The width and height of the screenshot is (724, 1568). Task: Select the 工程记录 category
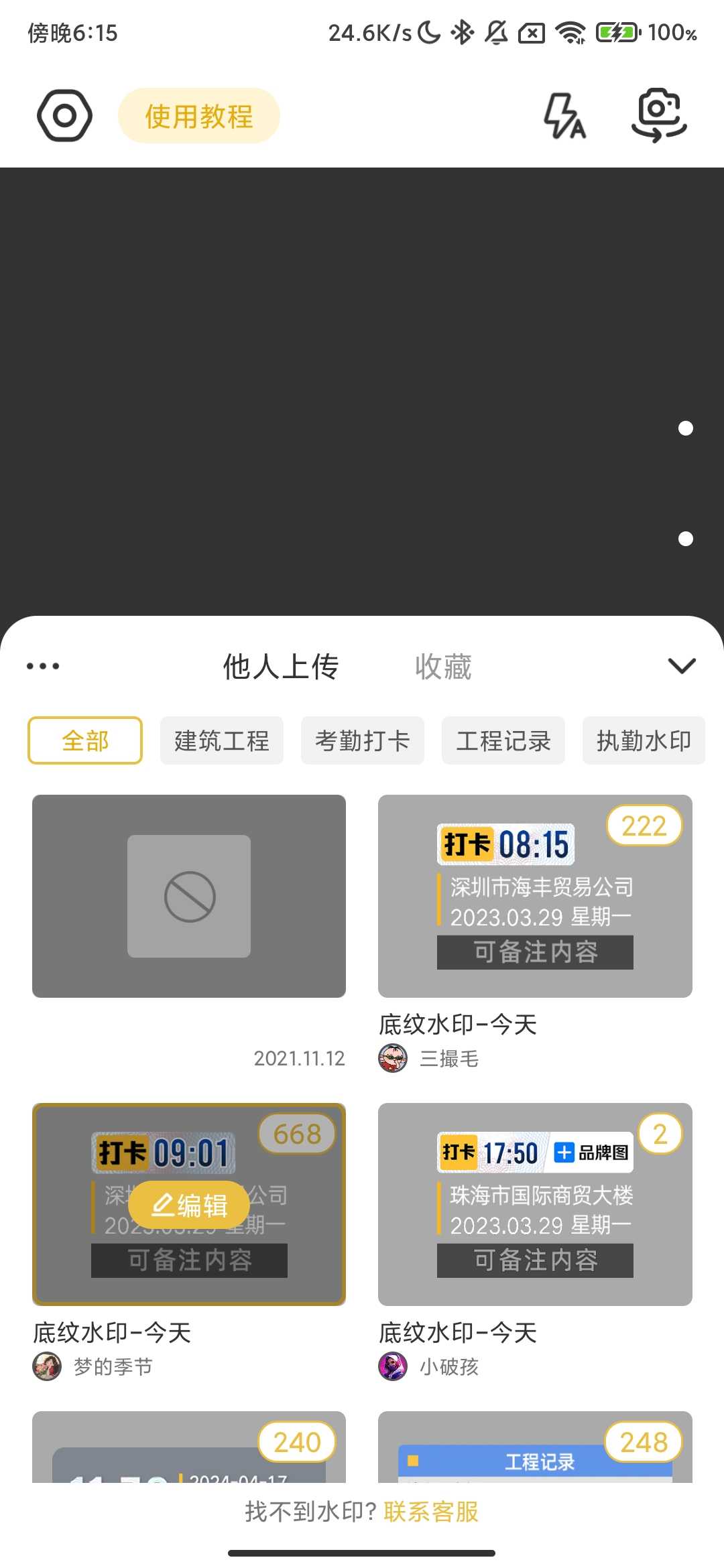coord(503,740)
